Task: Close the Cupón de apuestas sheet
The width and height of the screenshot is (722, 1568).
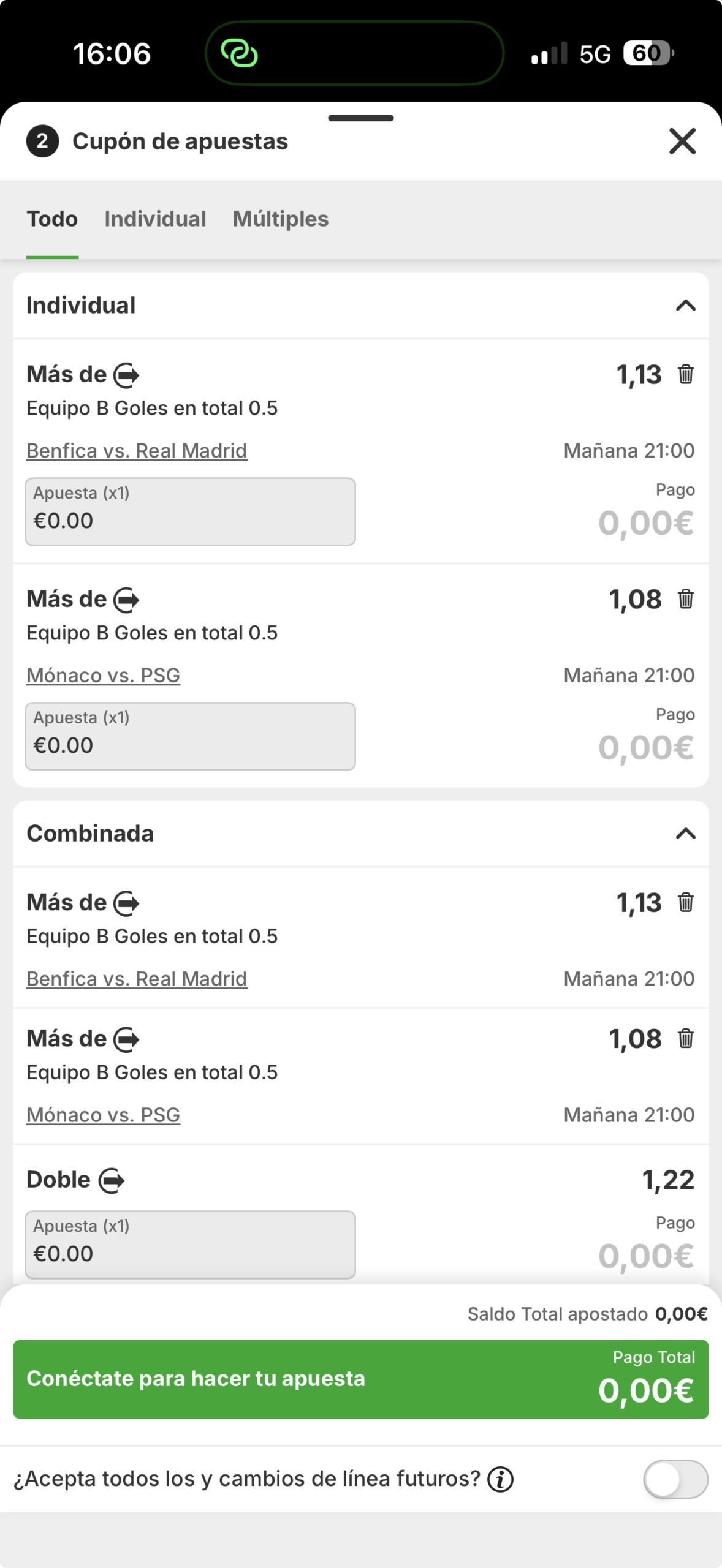Action: click(682, 141)
